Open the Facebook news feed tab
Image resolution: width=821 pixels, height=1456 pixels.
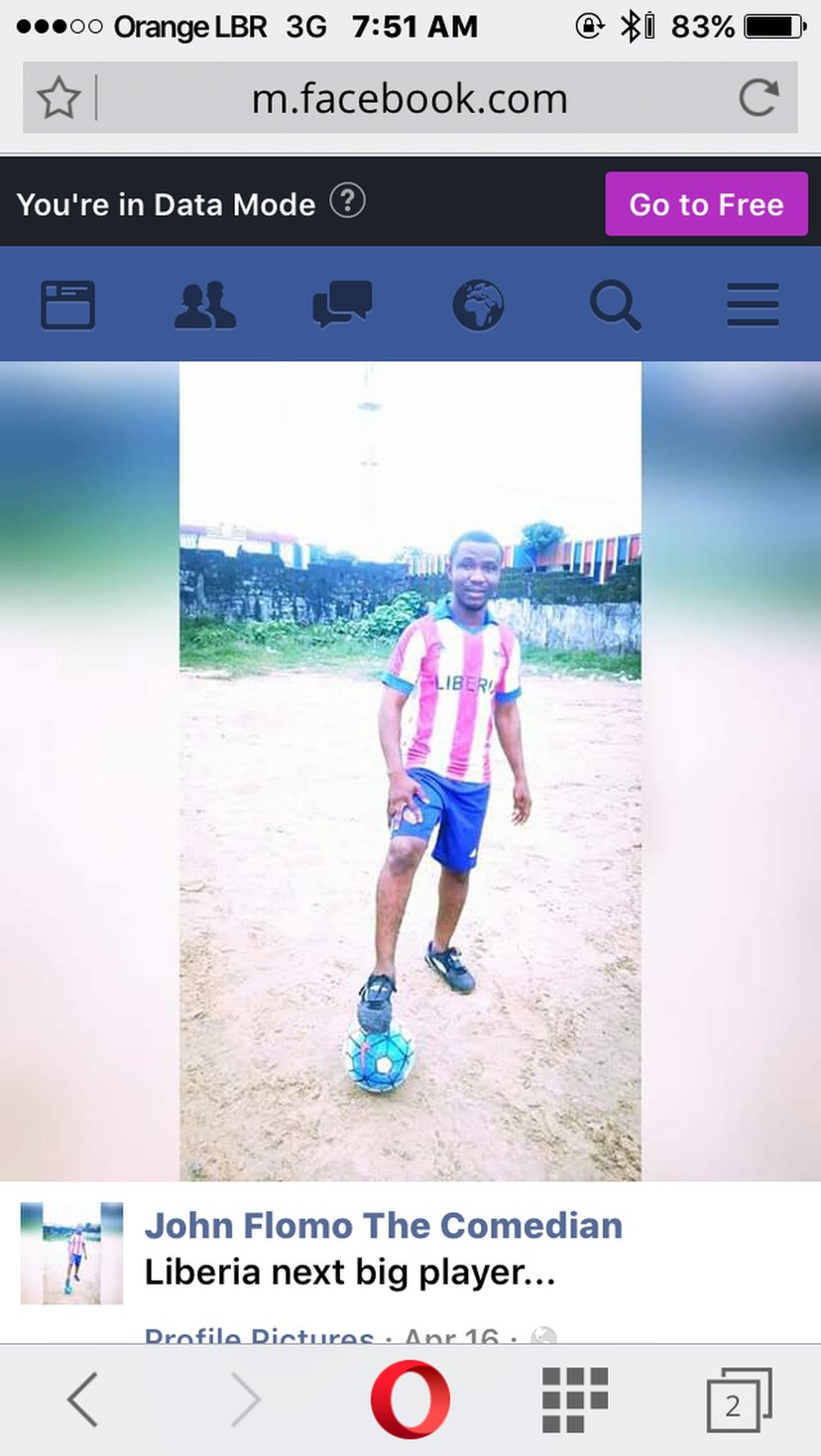click(67, 304)
